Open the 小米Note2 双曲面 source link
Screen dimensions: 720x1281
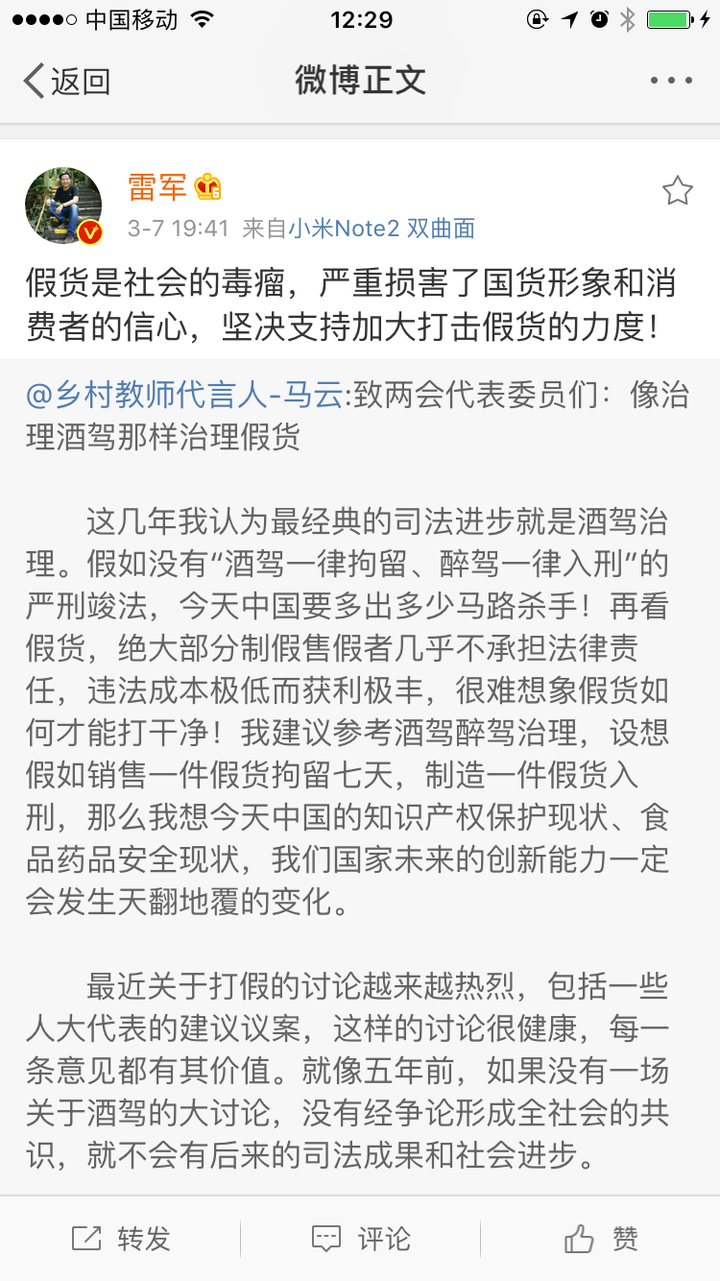click(x=381, y=229)
